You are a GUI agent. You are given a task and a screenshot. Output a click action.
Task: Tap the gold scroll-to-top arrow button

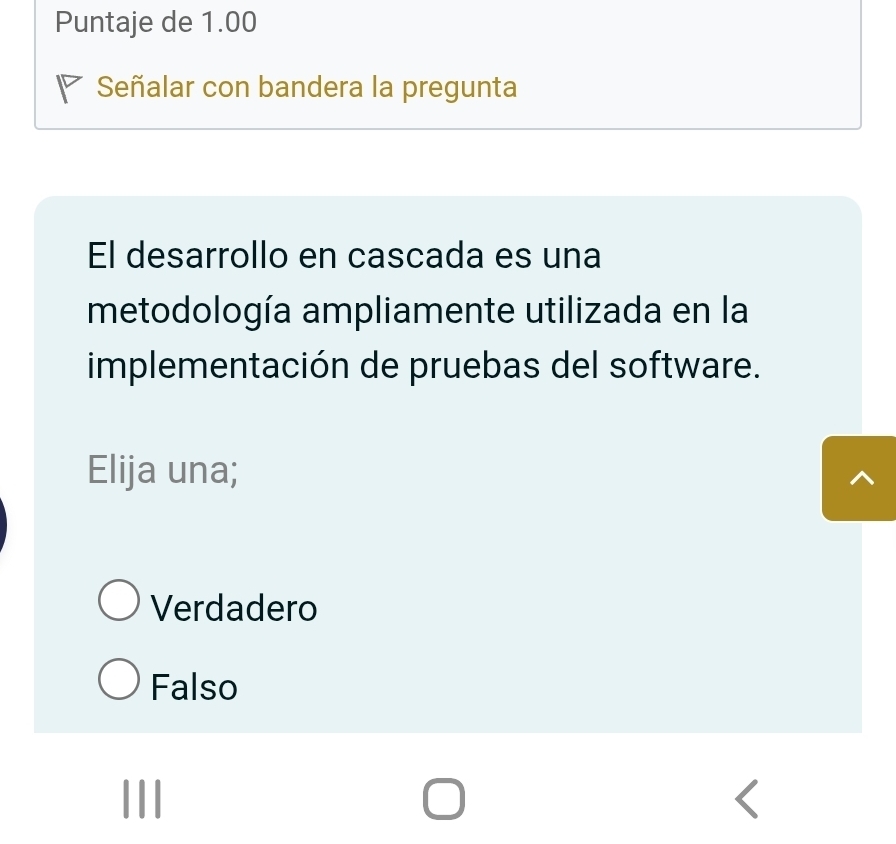[860, 479]
